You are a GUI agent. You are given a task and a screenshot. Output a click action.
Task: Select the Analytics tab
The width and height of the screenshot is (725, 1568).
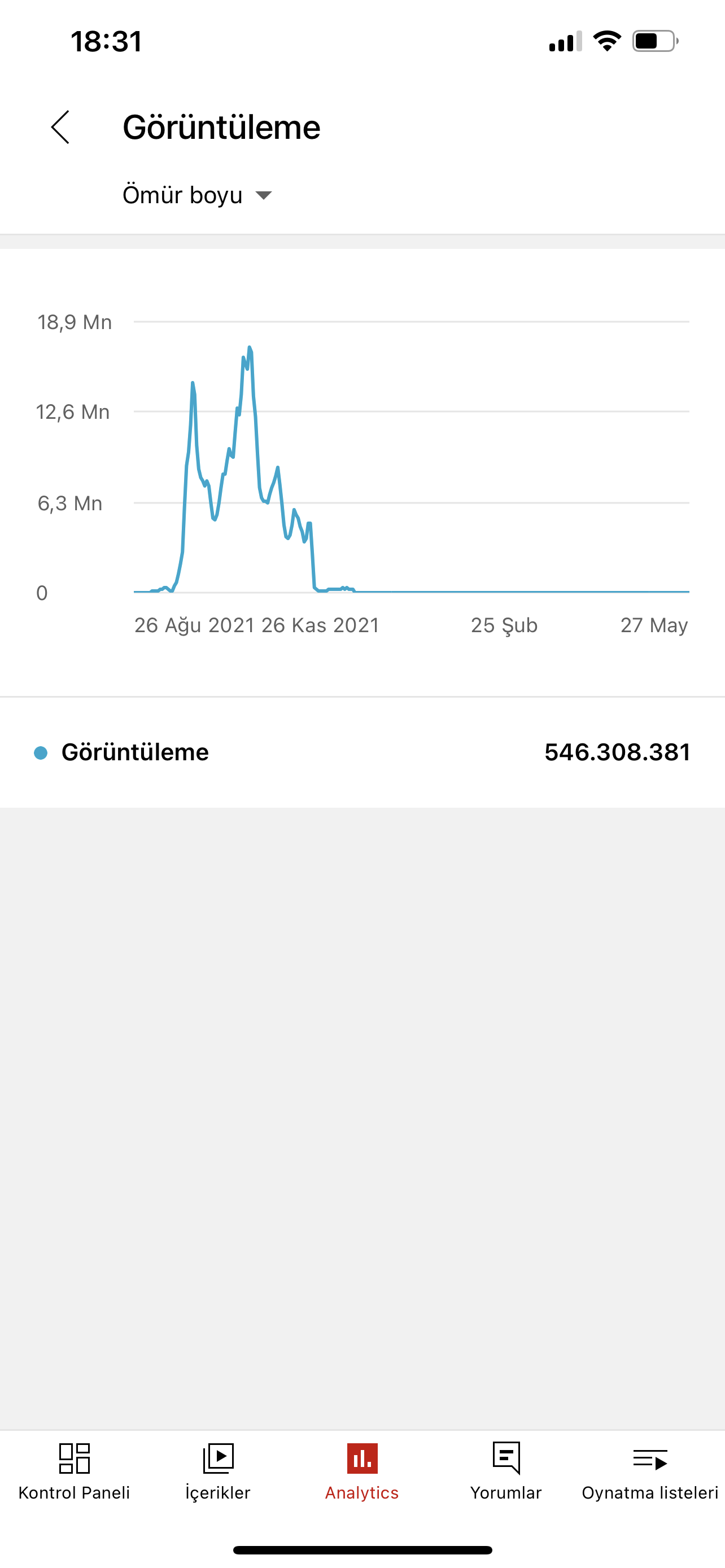pos(362,1472)
